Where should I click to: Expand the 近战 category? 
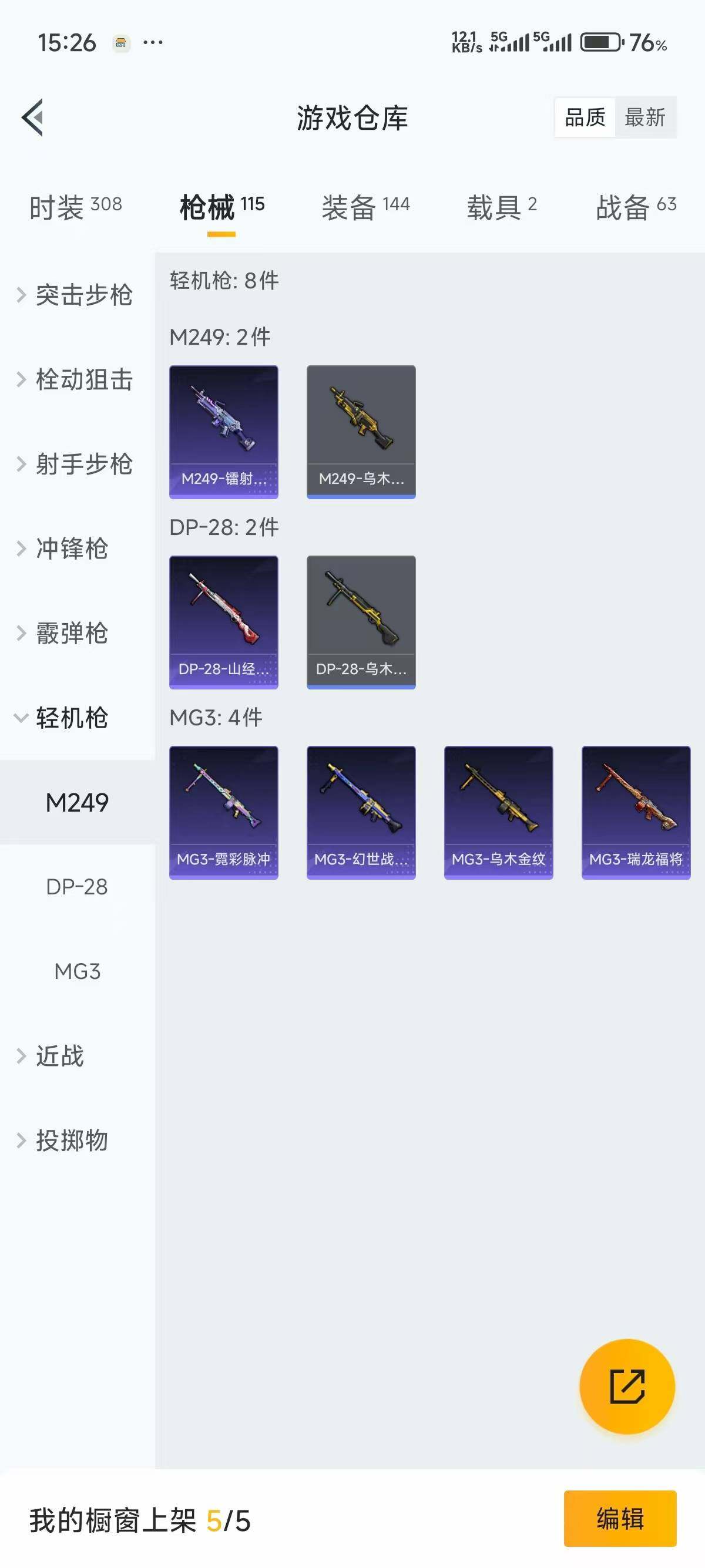click(67, 1057)
